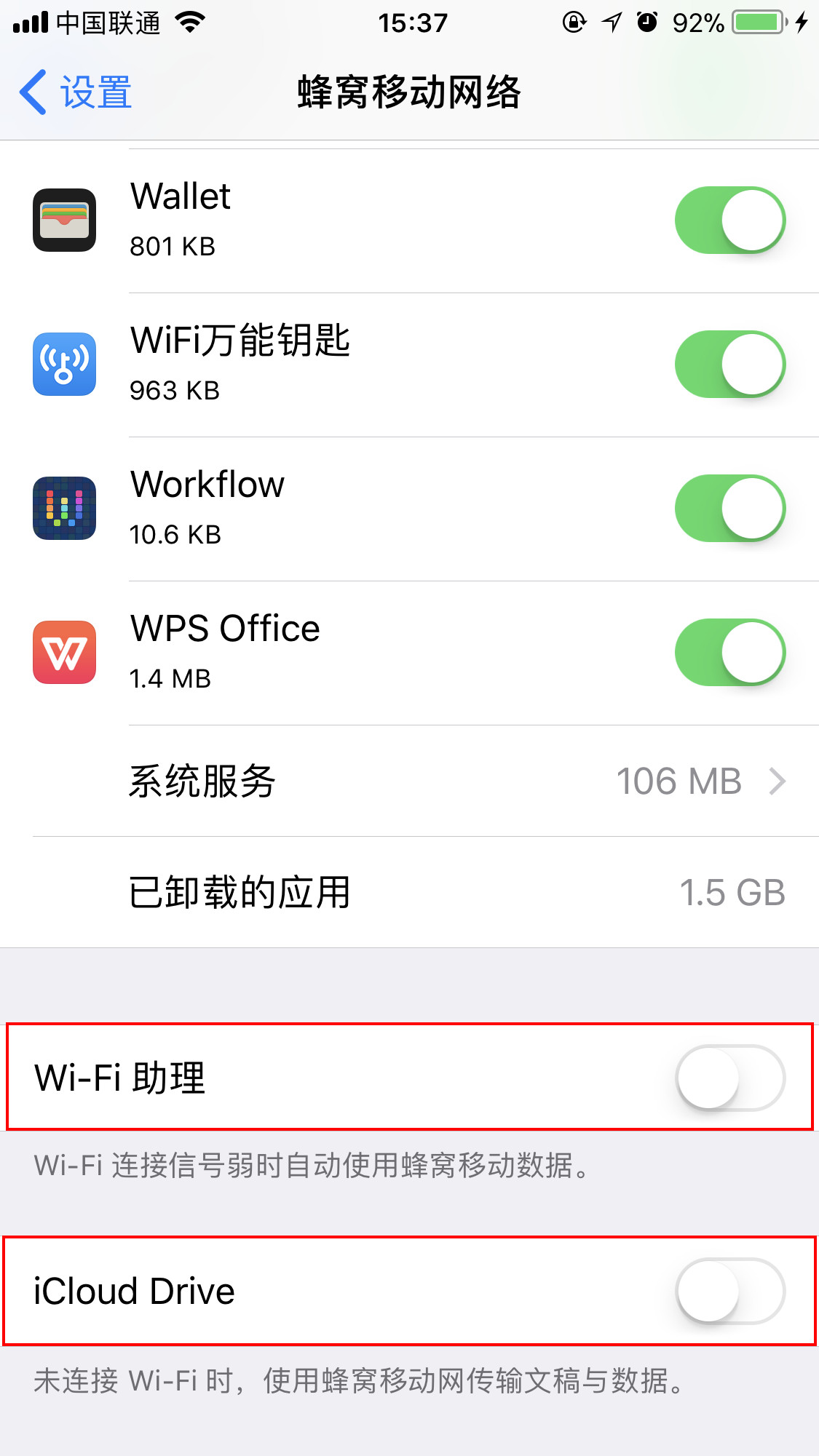This screenshot has height=1456, width=819.
Task: Click the WPS Office app icon
Action: click(x=64, y=652)
